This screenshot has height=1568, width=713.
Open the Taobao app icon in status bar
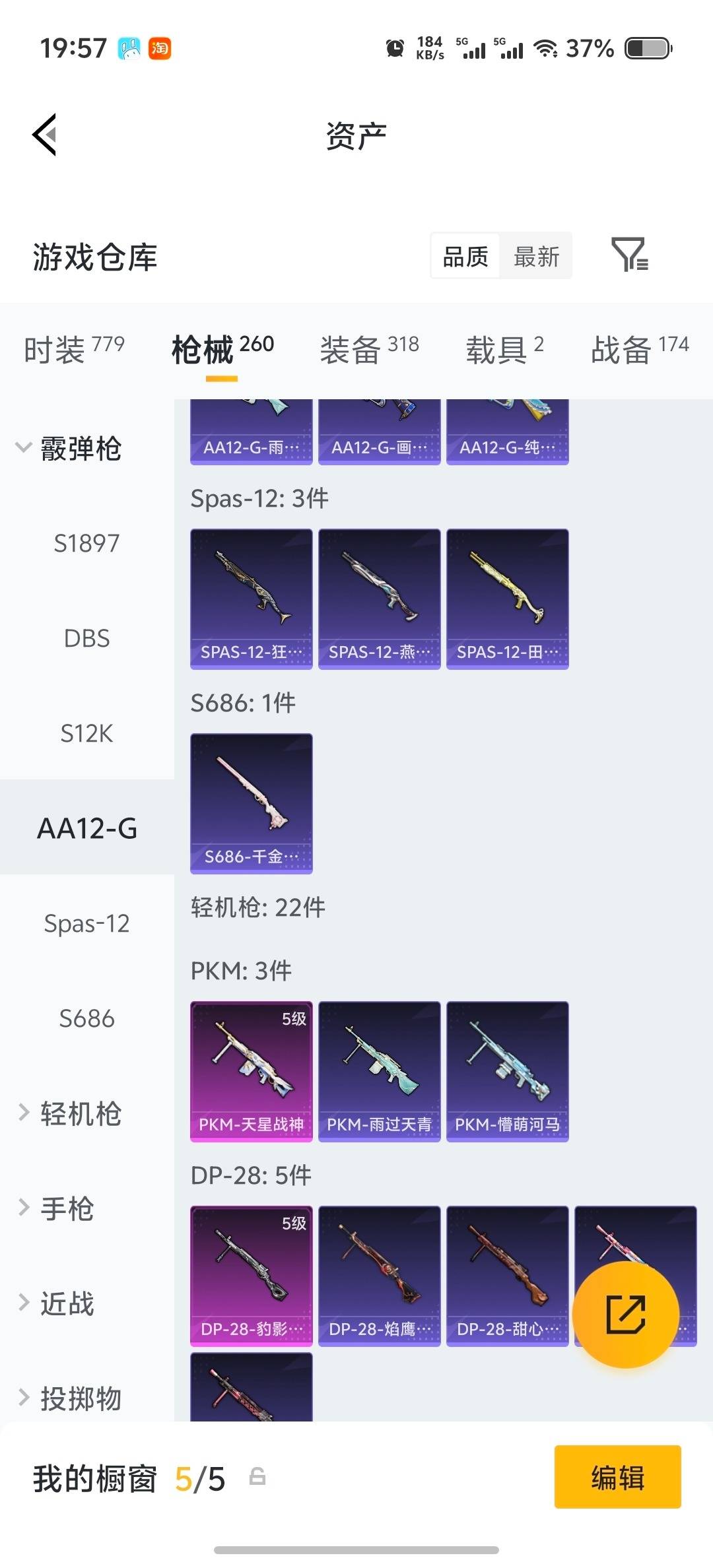click(x=160, y=48)
